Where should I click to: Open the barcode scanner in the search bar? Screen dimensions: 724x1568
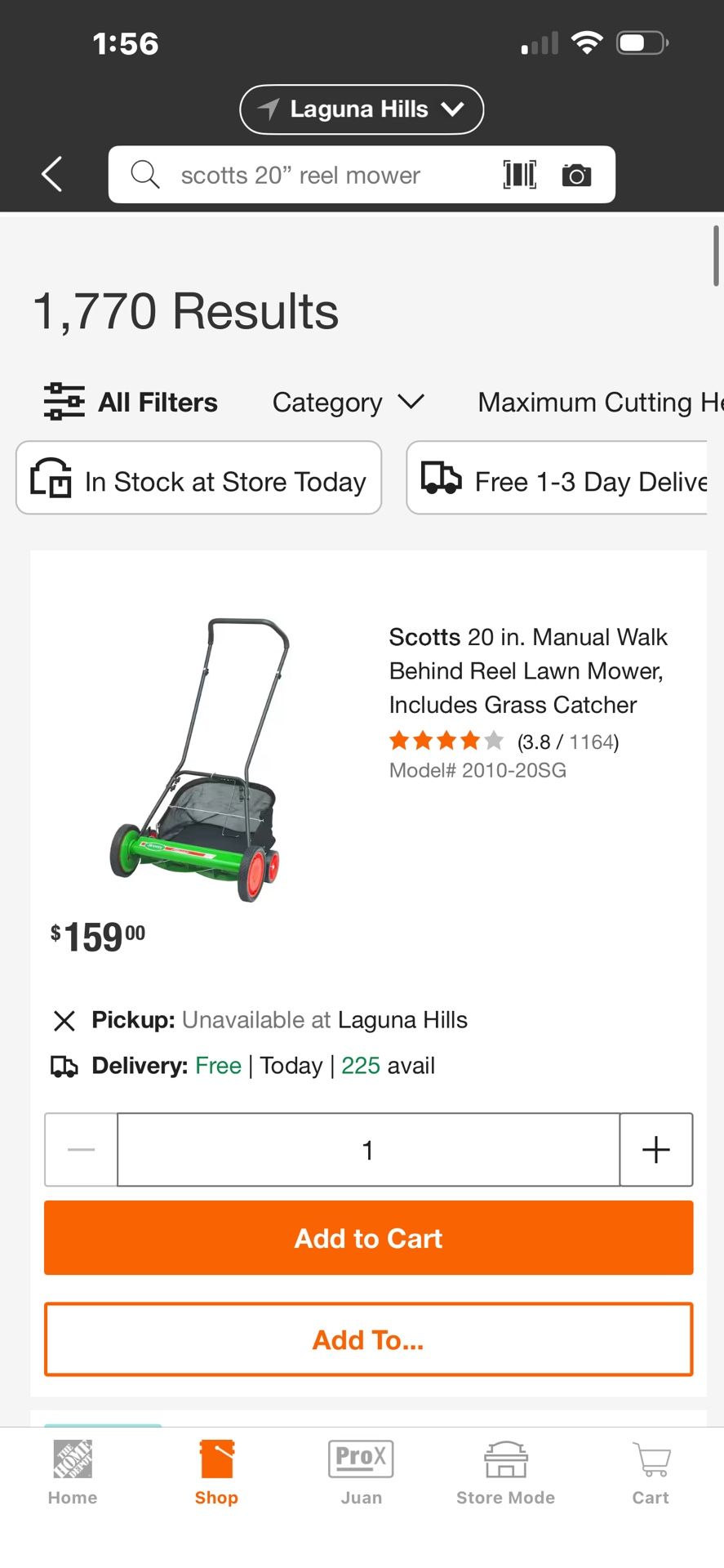point(519,174)
